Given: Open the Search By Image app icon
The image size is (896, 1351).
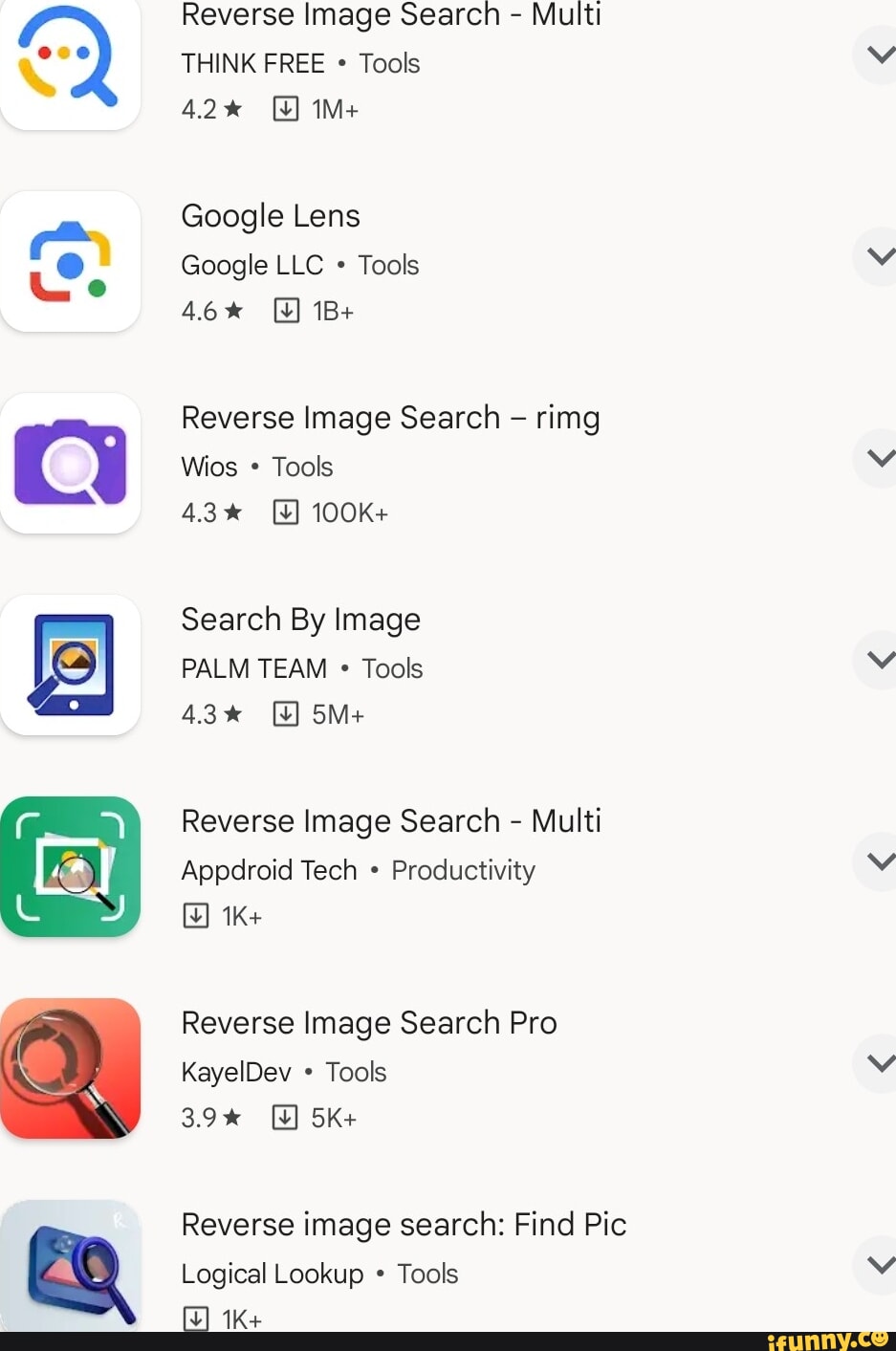Looking at the screenshot, I should pyautogui.click(x=71, y=665).
